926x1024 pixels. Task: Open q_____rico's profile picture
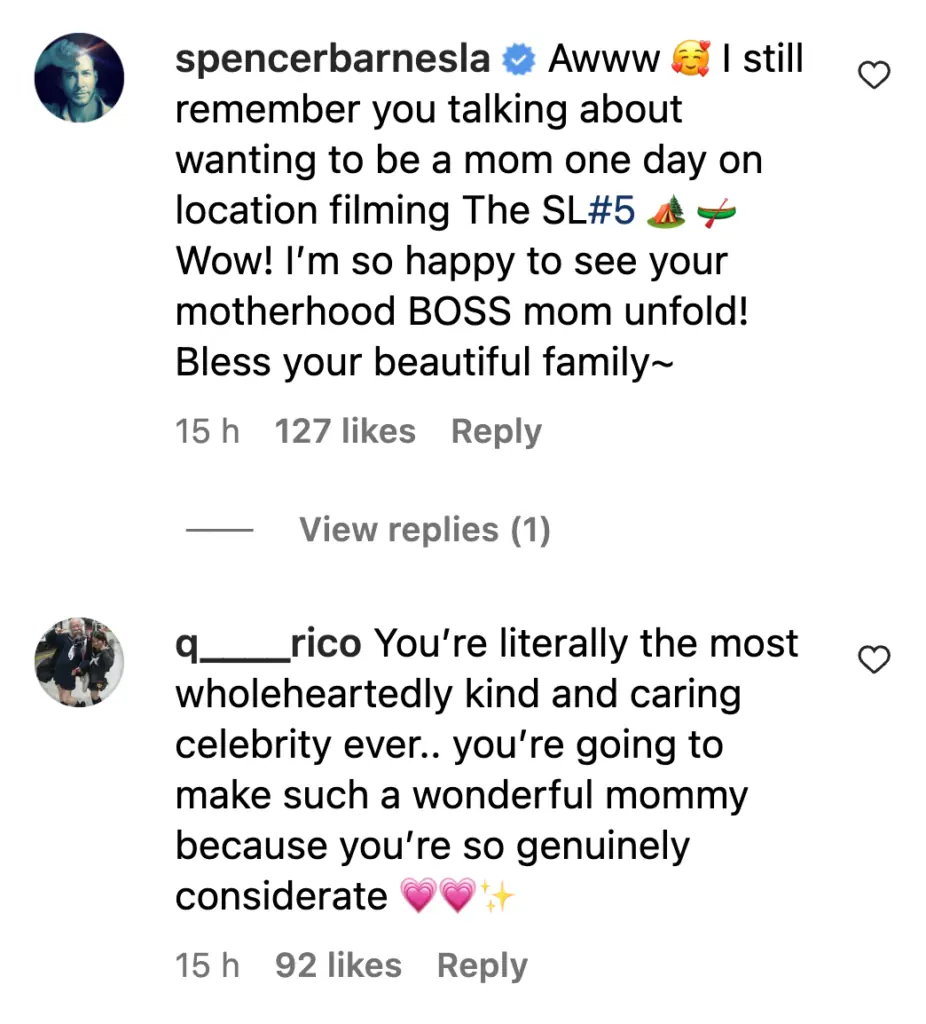[x=79, y=662]
